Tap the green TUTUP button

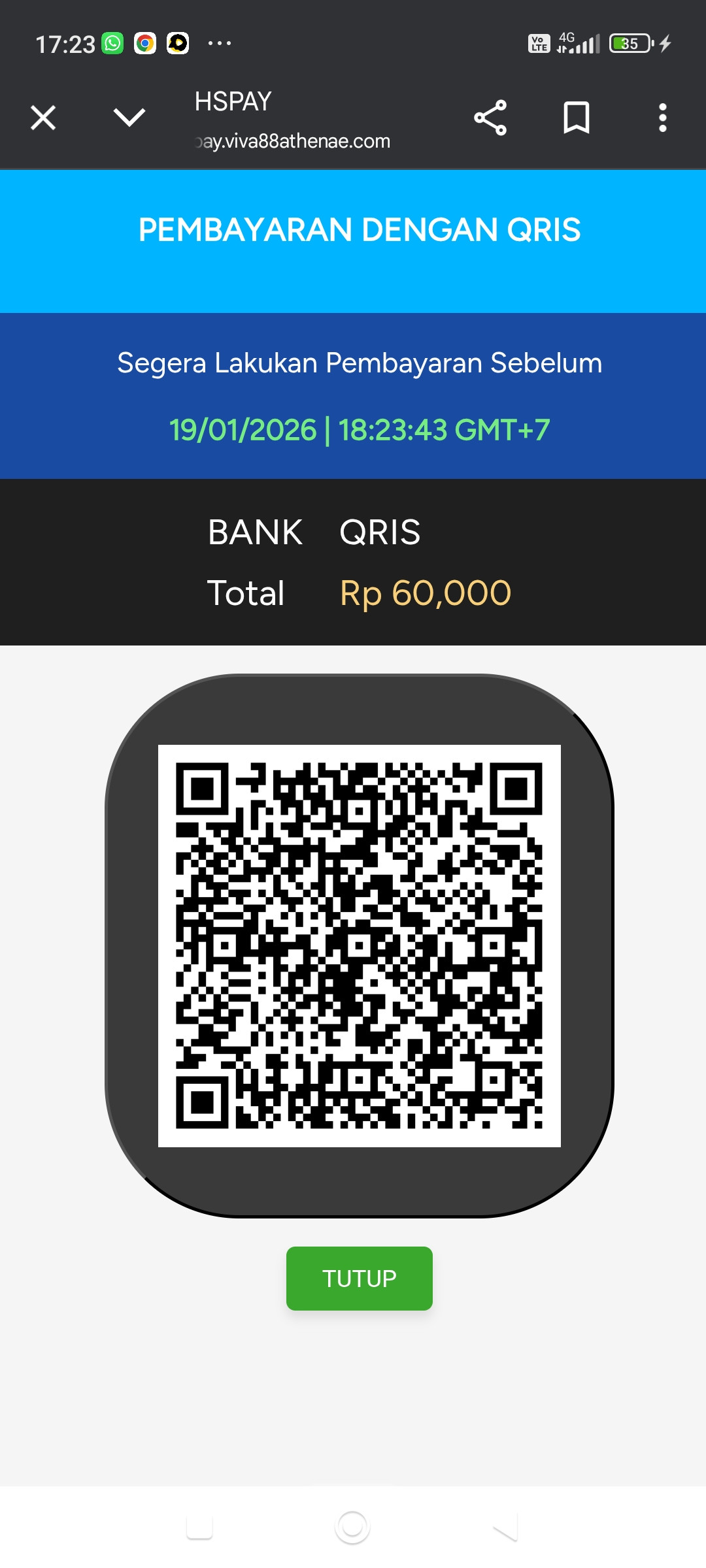[x=359, y=1278]
